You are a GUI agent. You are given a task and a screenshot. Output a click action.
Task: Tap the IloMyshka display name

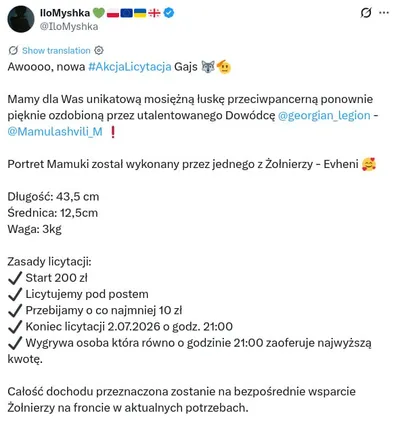tap(65, 13)
